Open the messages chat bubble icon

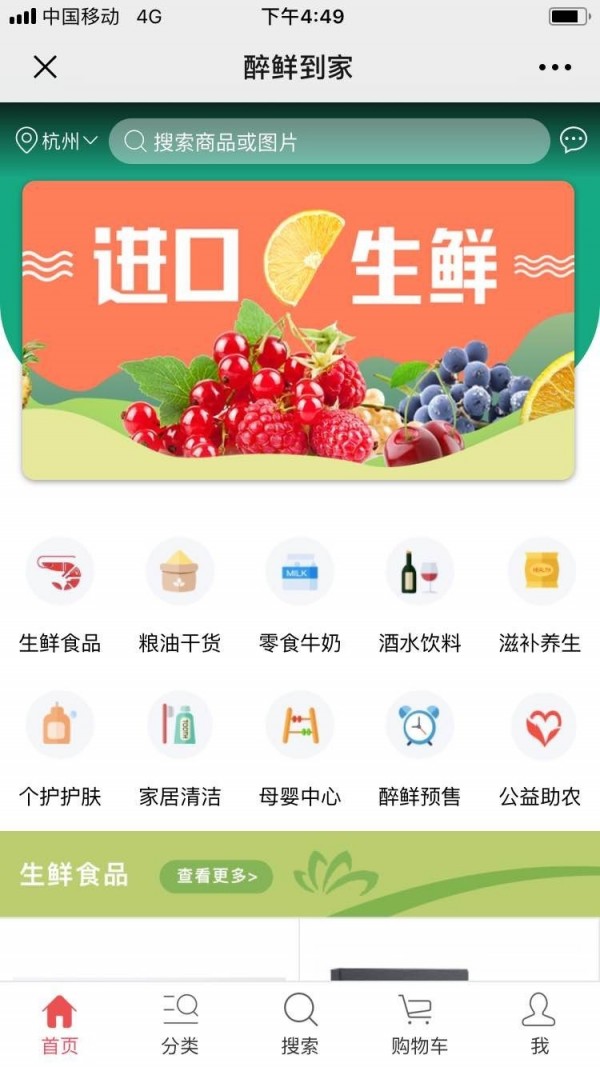click(x=574, y=140)
